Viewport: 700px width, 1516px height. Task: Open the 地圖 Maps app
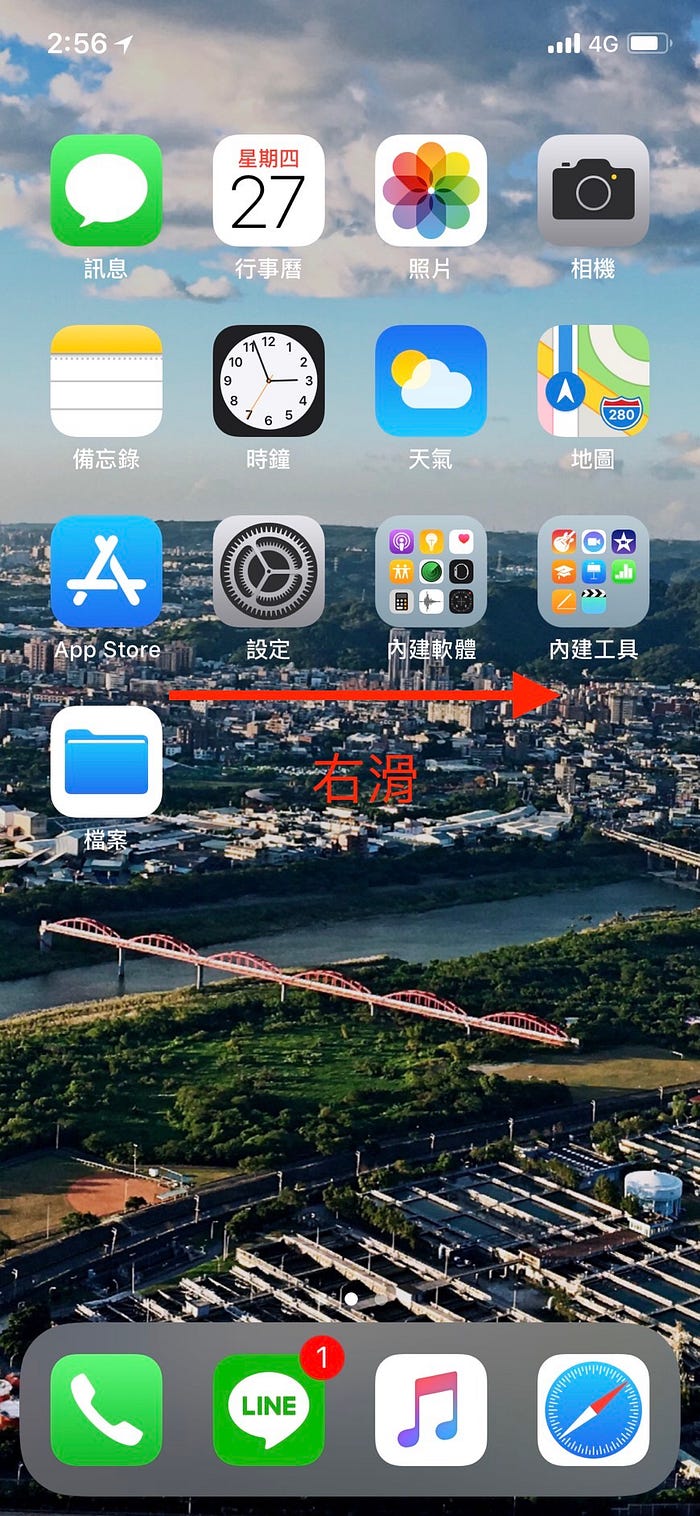click(x=593, y=381)
